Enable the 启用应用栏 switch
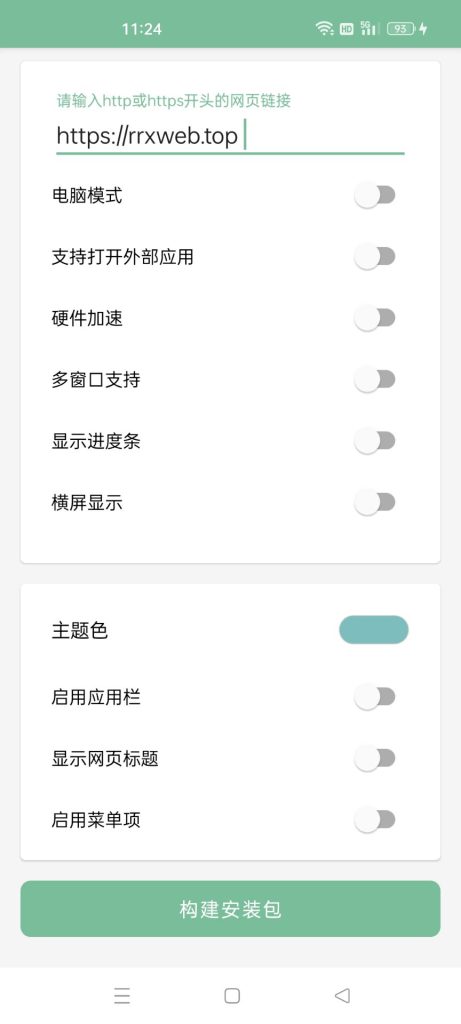This screenshot has width=461, height=1024. tap(375, 697)
